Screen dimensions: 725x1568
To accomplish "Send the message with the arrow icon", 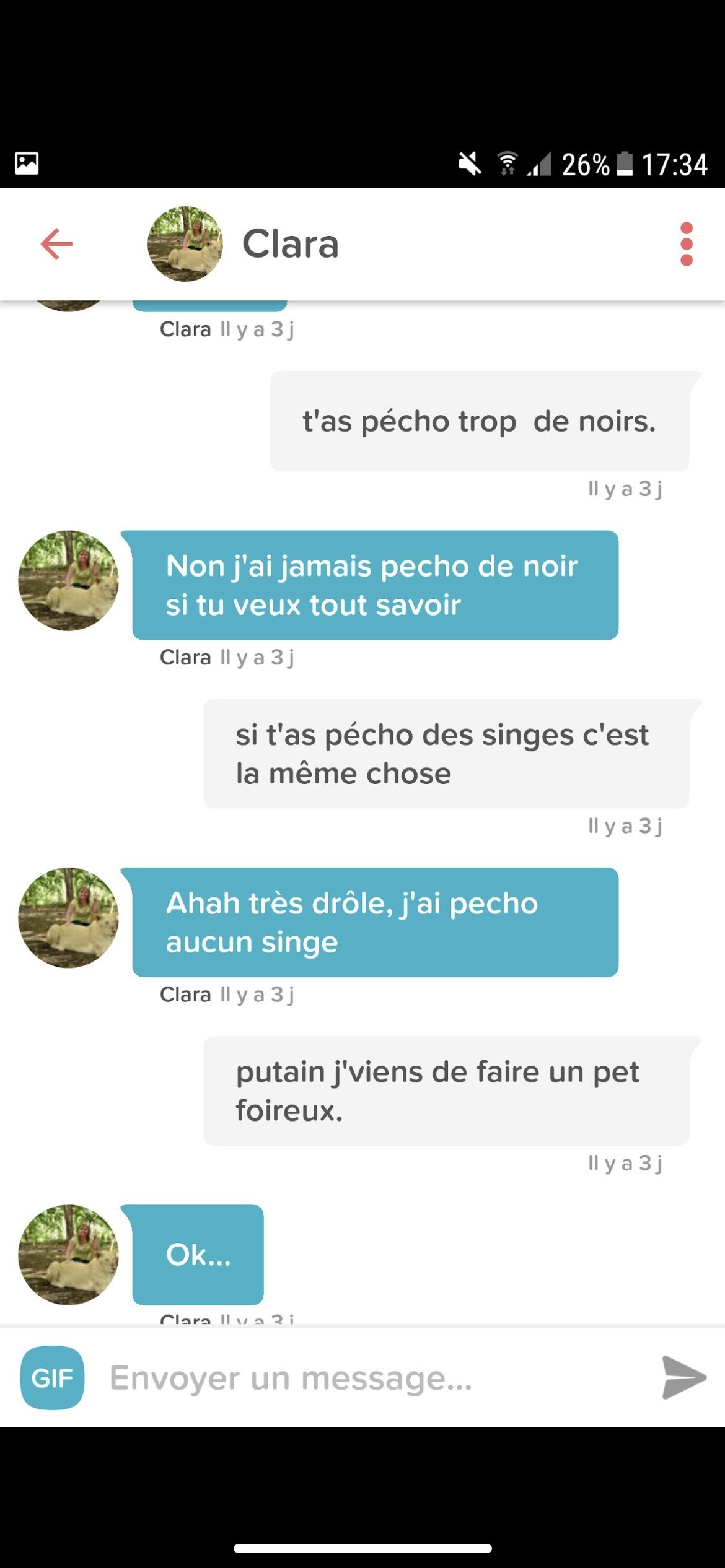I will (683, 1377).
